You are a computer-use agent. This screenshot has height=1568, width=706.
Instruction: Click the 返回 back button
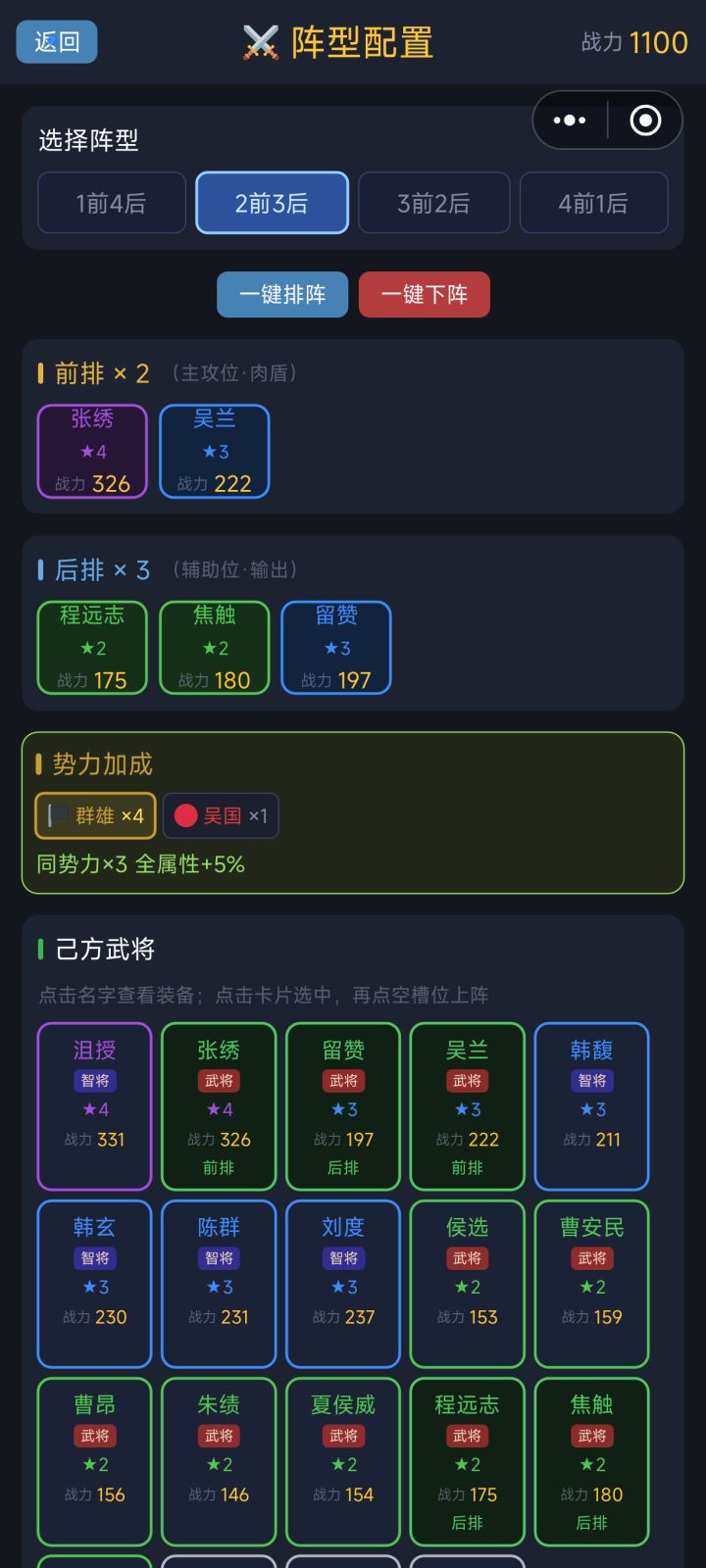(56, 42)
